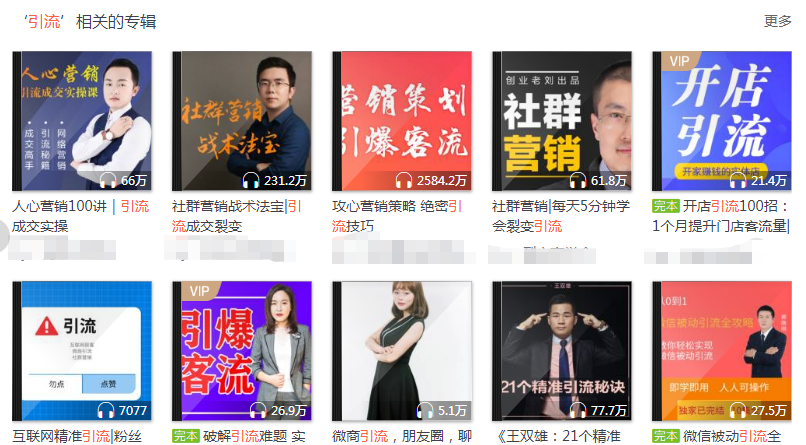Open the 王双雄：21个精准引流秘诀 album
This screenshot has height=445, width=806.
[562, 350]
